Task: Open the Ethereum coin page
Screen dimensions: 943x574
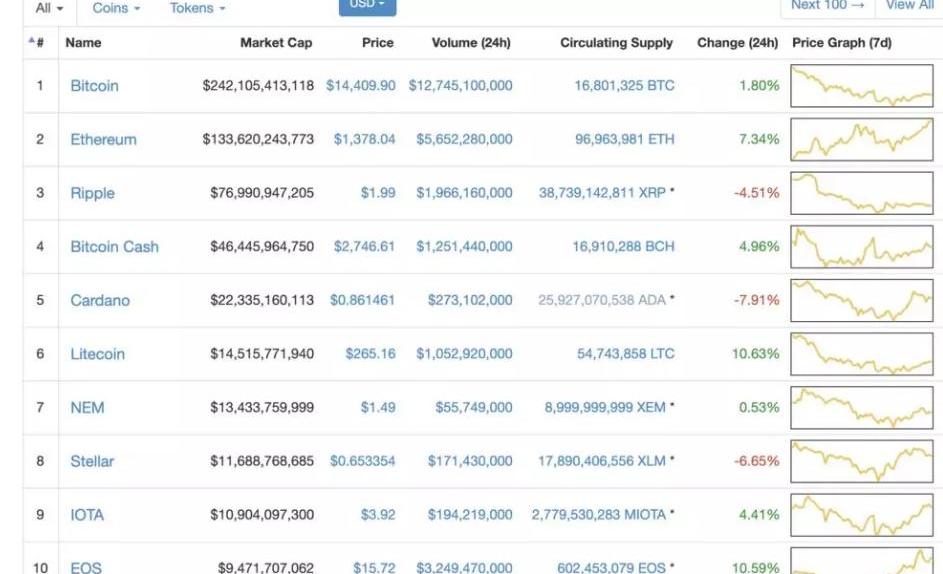Action: coord(103,140)
